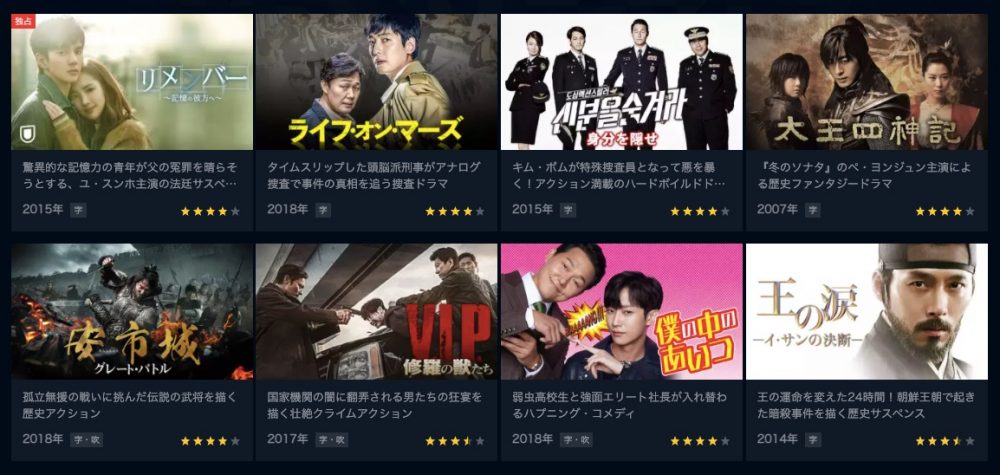The width and height of the screenshot is (1000, 475).
Task: Open ライフ・オン・マーズ drama card
Action: click(x=376, y=82)
